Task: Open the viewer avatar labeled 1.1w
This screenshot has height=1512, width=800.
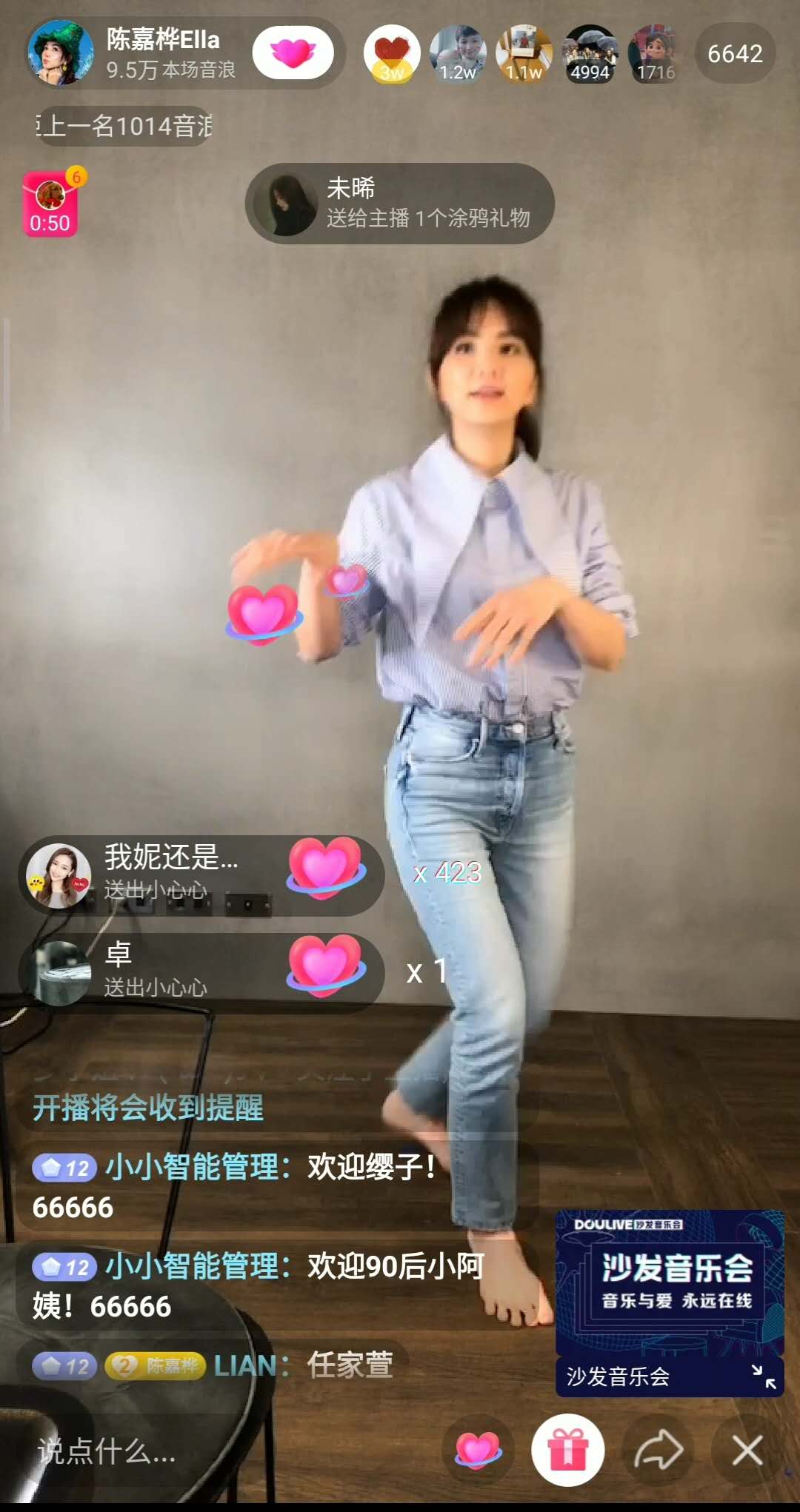Action: coord(524,53)
